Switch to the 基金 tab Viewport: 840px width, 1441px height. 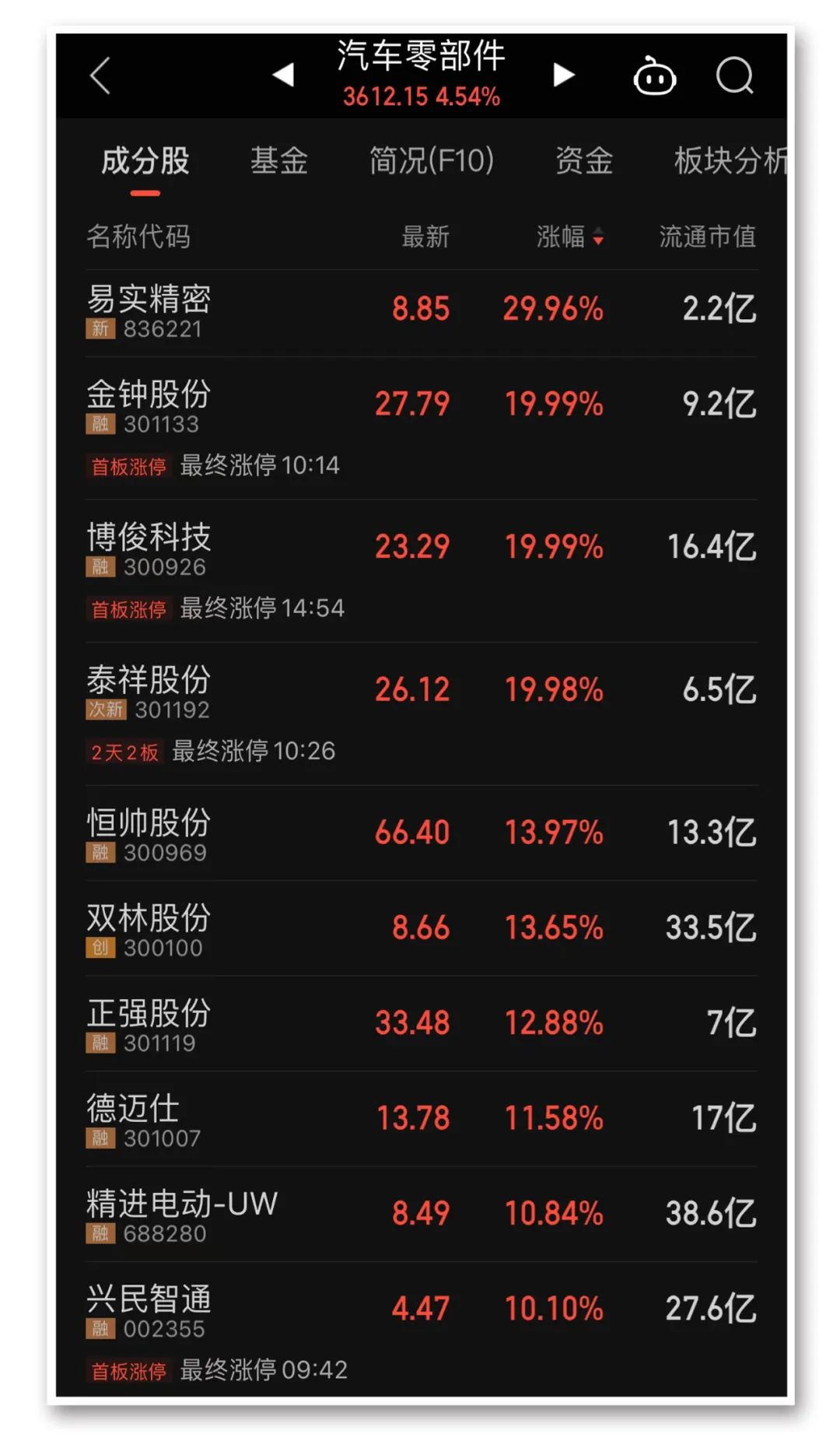[279, 161]
